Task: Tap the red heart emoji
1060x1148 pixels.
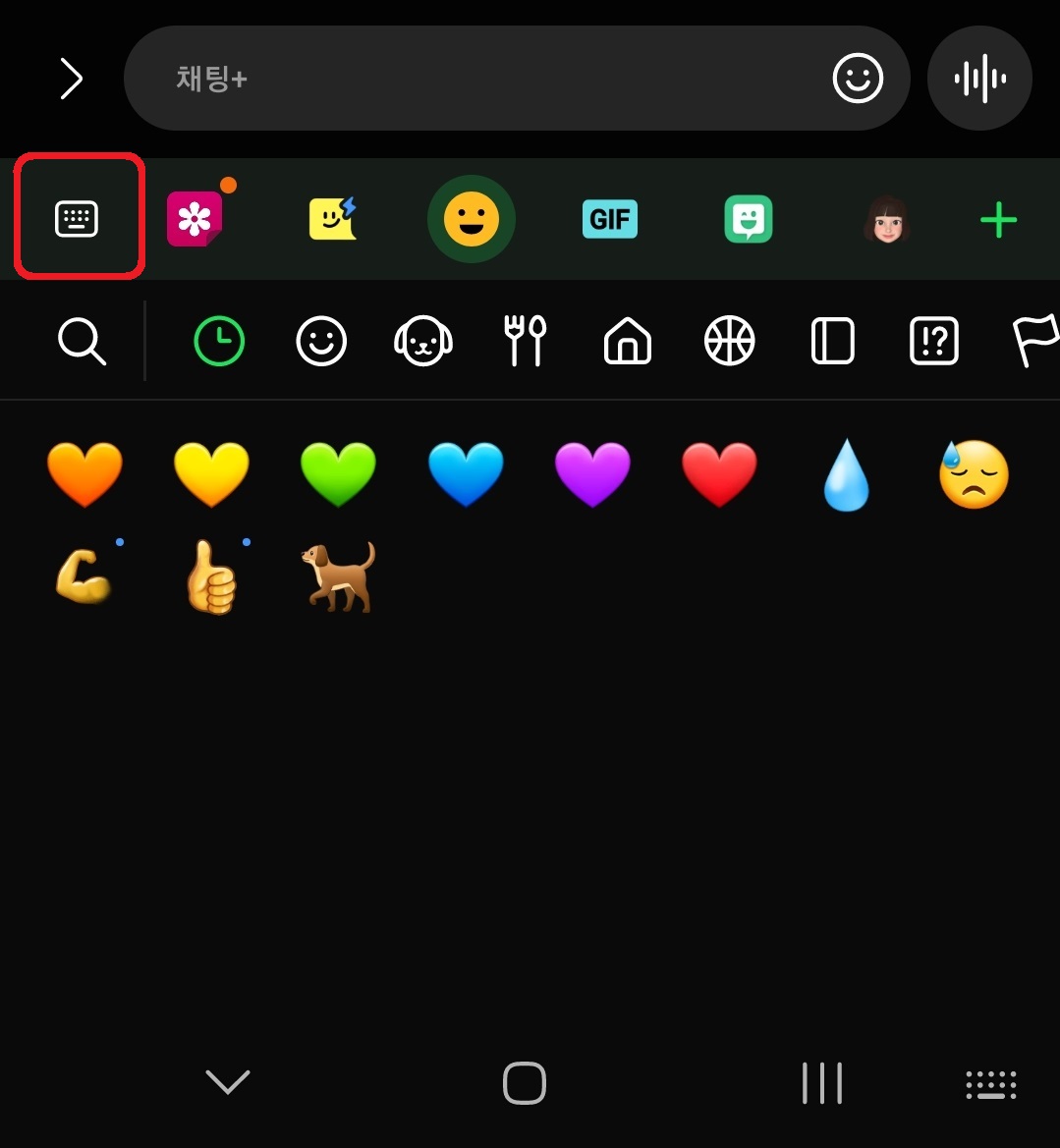Action: coord(719,472)
